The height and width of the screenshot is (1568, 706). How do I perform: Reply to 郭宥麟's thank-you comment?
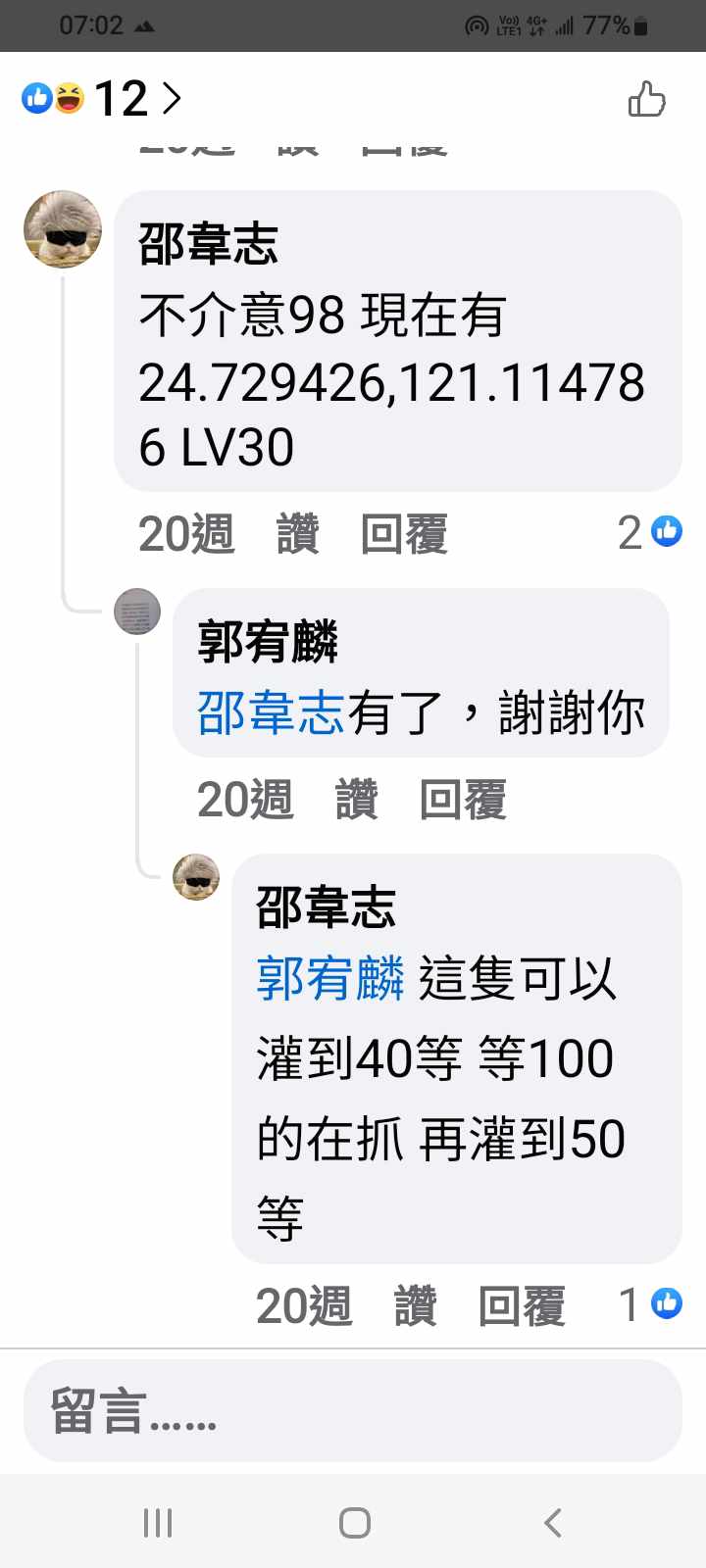click(462, 800)
